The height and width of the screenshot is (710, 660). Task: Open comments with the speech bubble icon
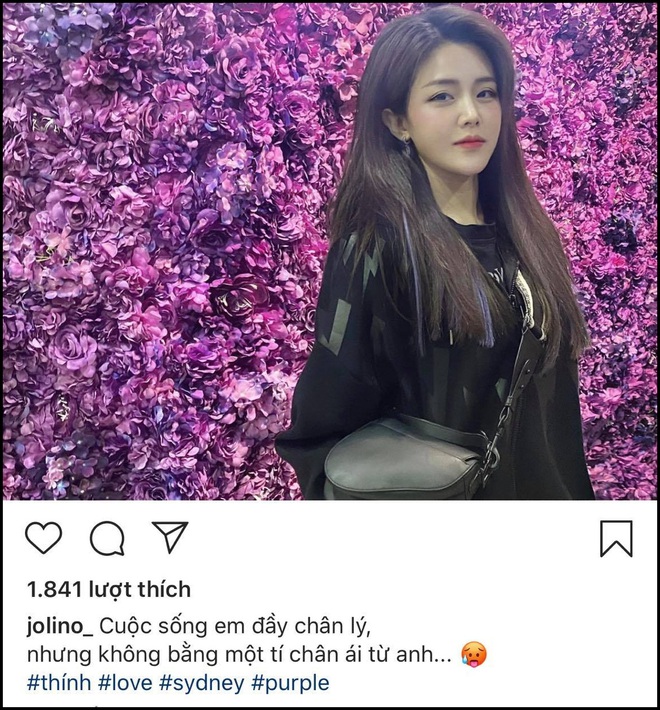107,538
